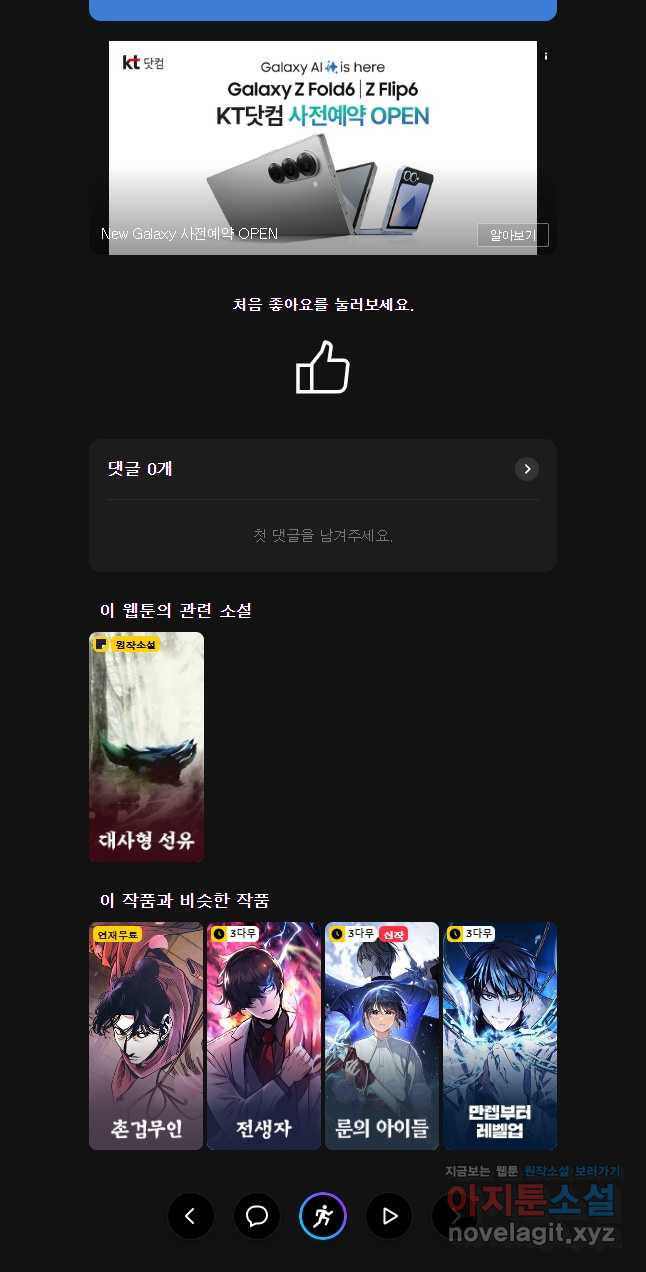Open the ad info icon
646x1272 pixels.
pyautogui.click(x=546, y=56)
